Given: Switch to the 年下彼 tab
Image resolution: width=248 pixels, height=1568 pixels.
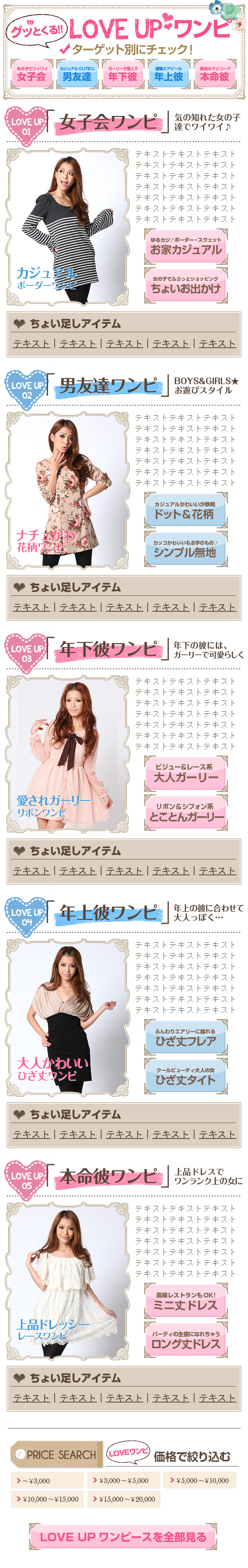Looking at the screenshot, I should click(123, 74).
